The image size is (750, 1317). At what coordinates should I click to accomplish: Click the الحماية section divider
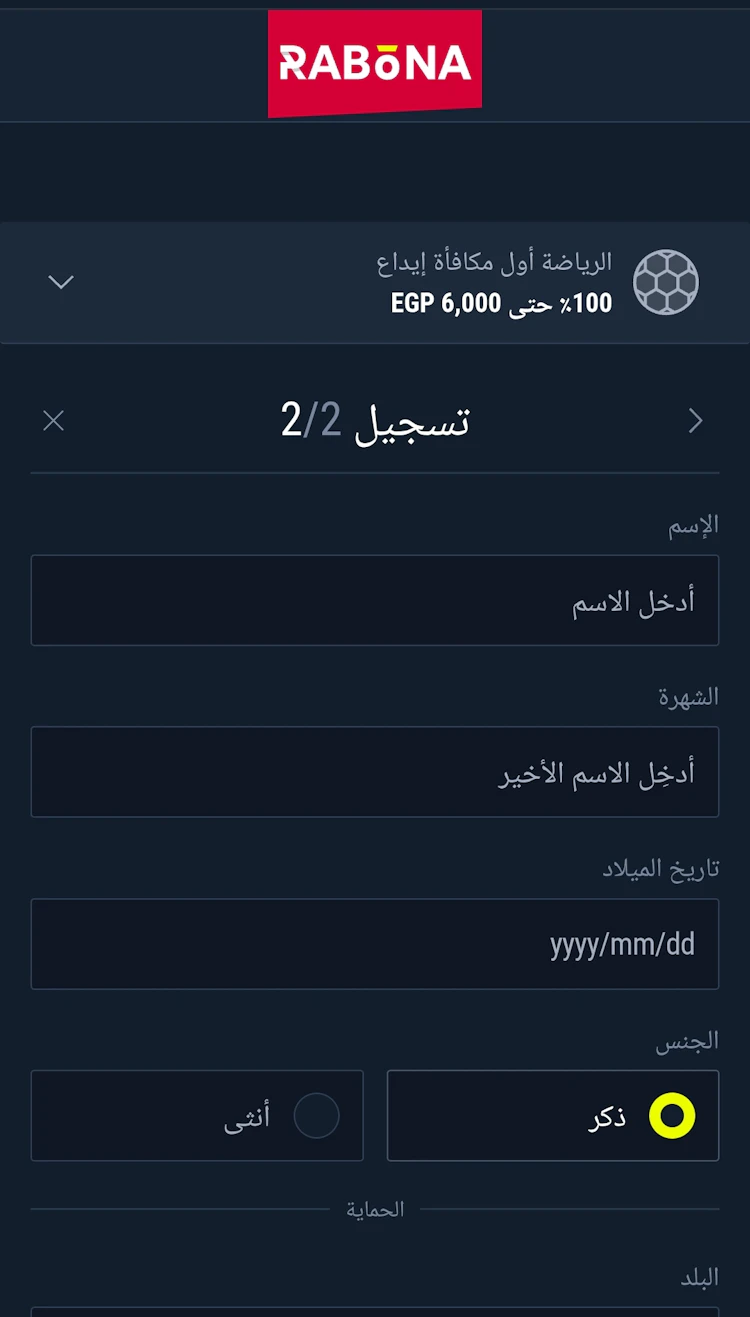point(375,1208)
